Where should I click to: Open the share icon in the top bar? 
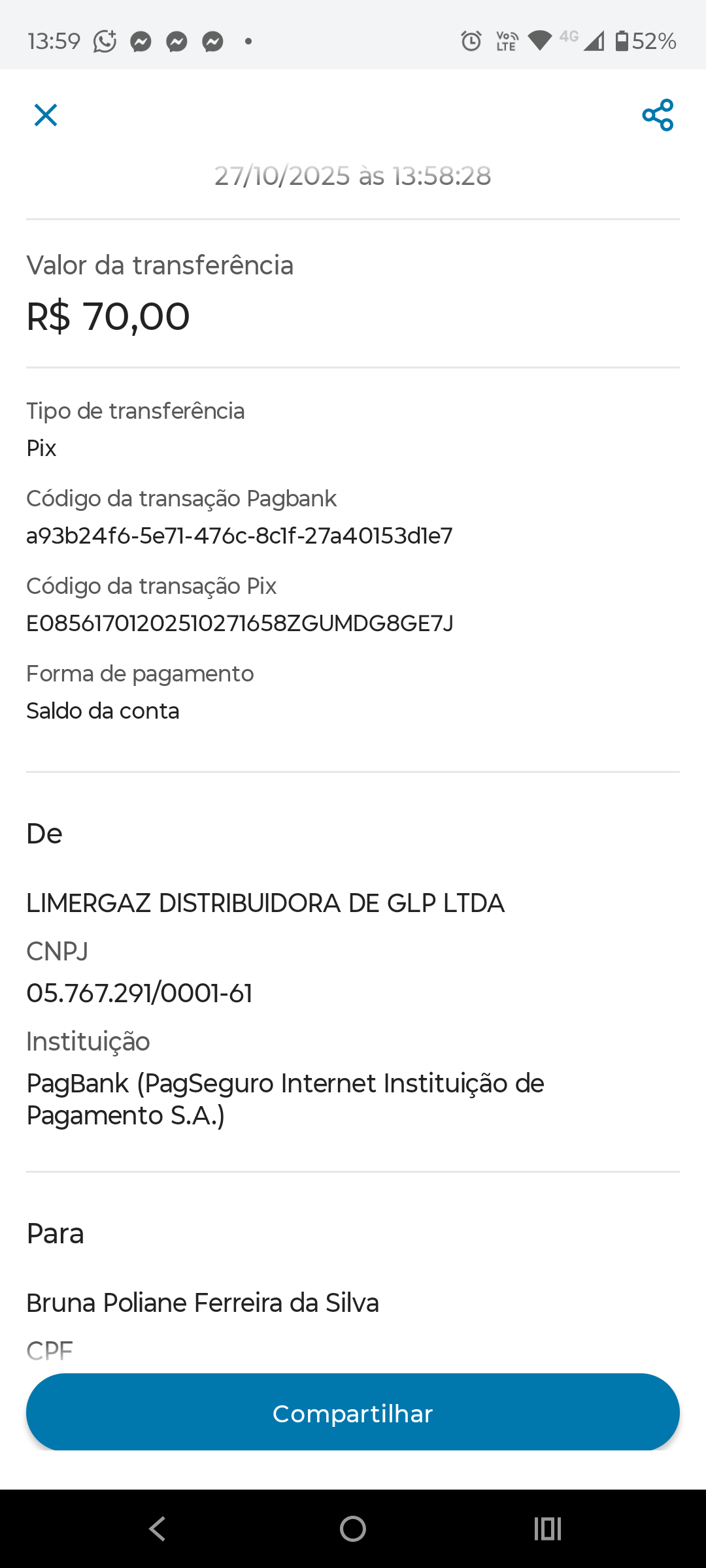coord(658,115)
